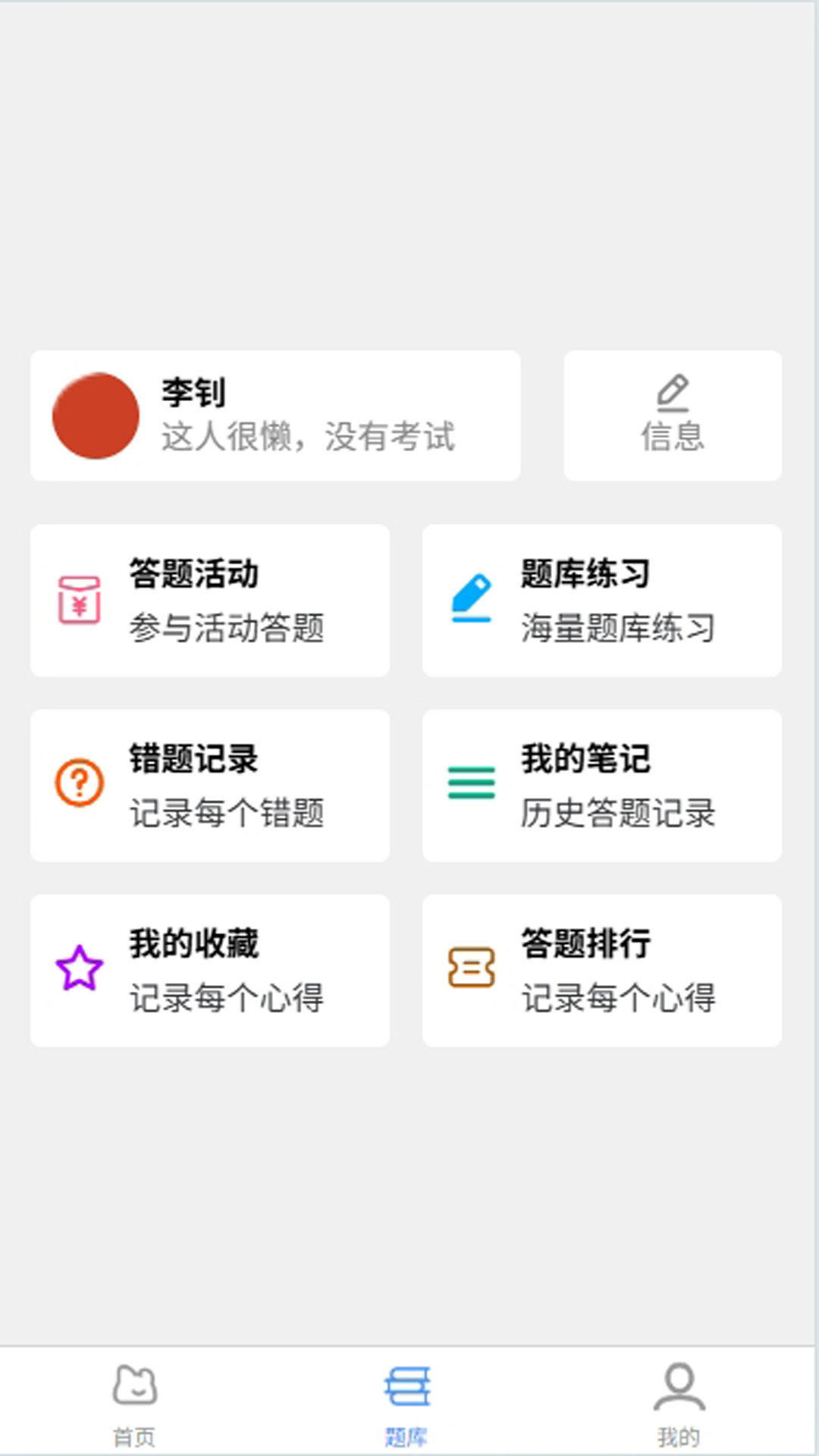The height and width of the screenshot is (1456, 819).
Task: Start 题库练习 practice
Action: point(602,601)
